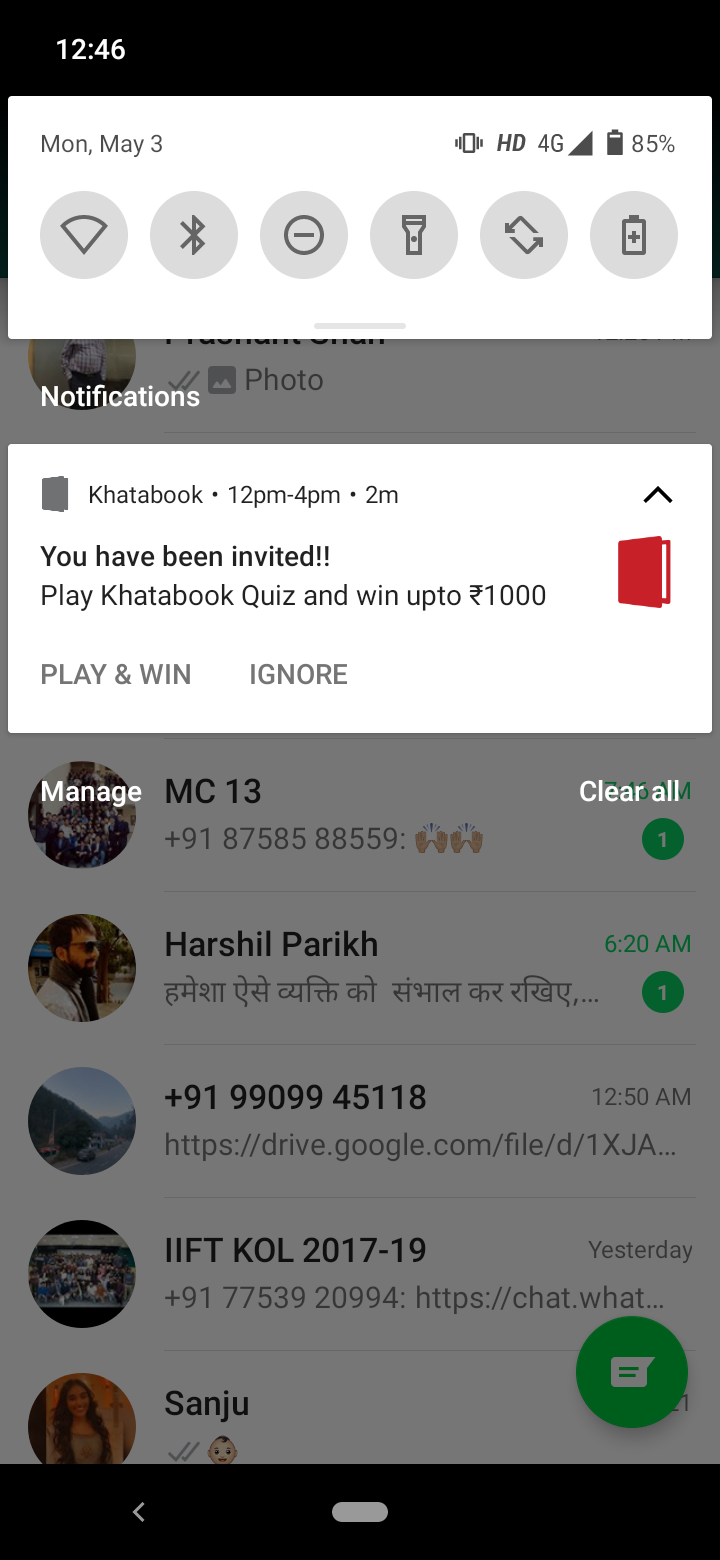Toggle auto-rotate quick setting
Image resolution: width=720 pixels, height=1560 pixels.
coord(524,235)
